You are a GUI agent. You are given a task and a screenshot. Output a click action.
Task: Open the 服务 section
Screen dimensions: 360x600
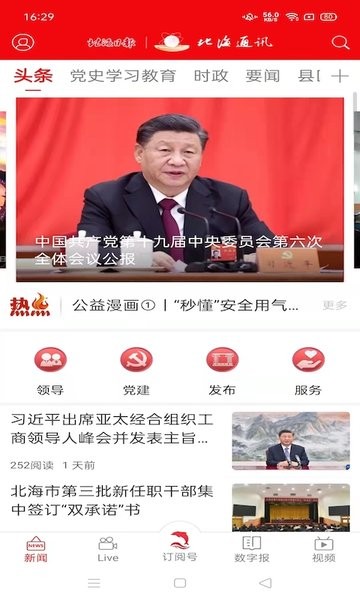click(x=308, y=371)
